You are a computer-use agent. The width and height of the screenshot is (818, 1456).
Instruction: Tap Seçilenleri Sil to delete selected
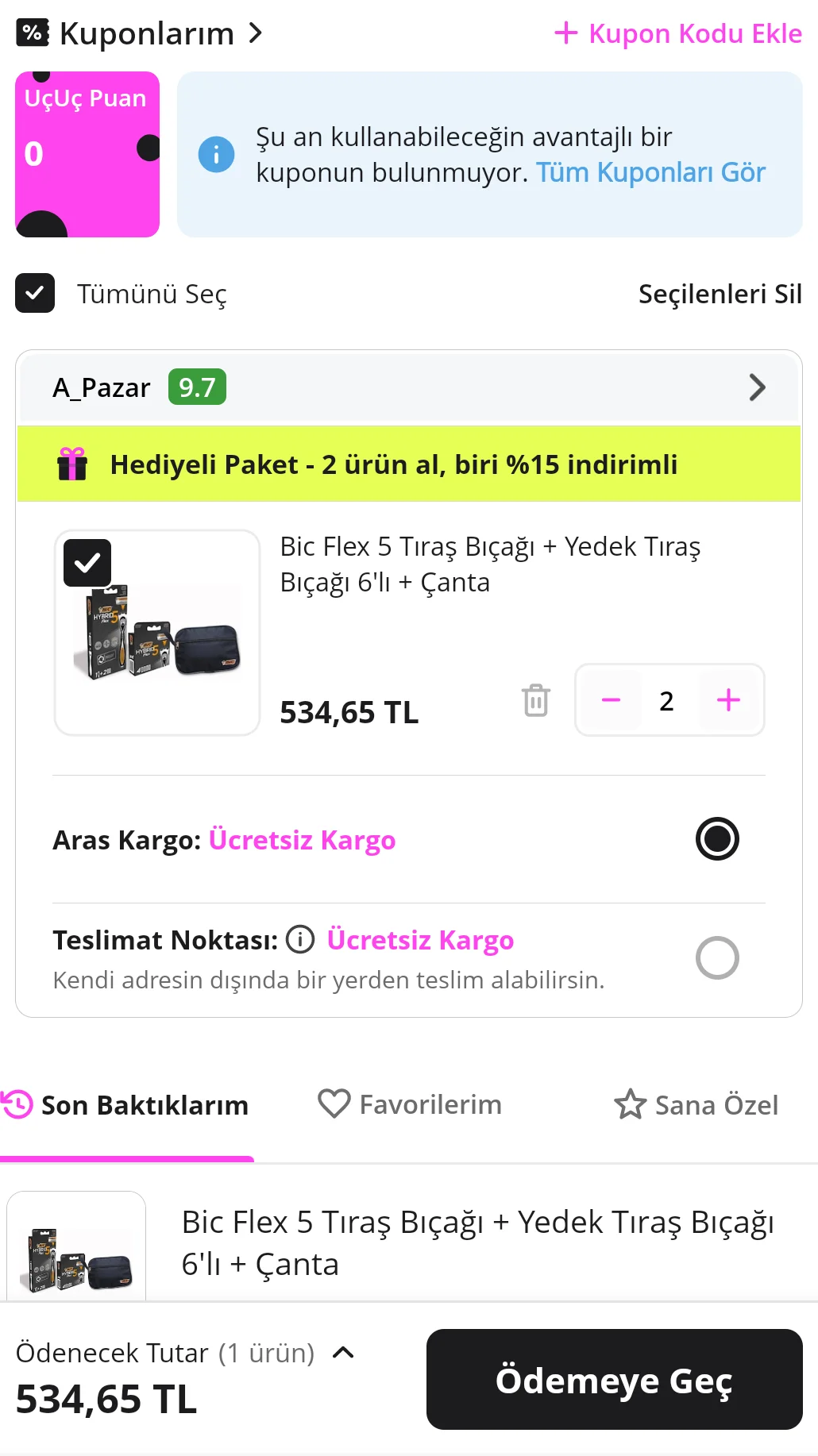pos(720,294)
